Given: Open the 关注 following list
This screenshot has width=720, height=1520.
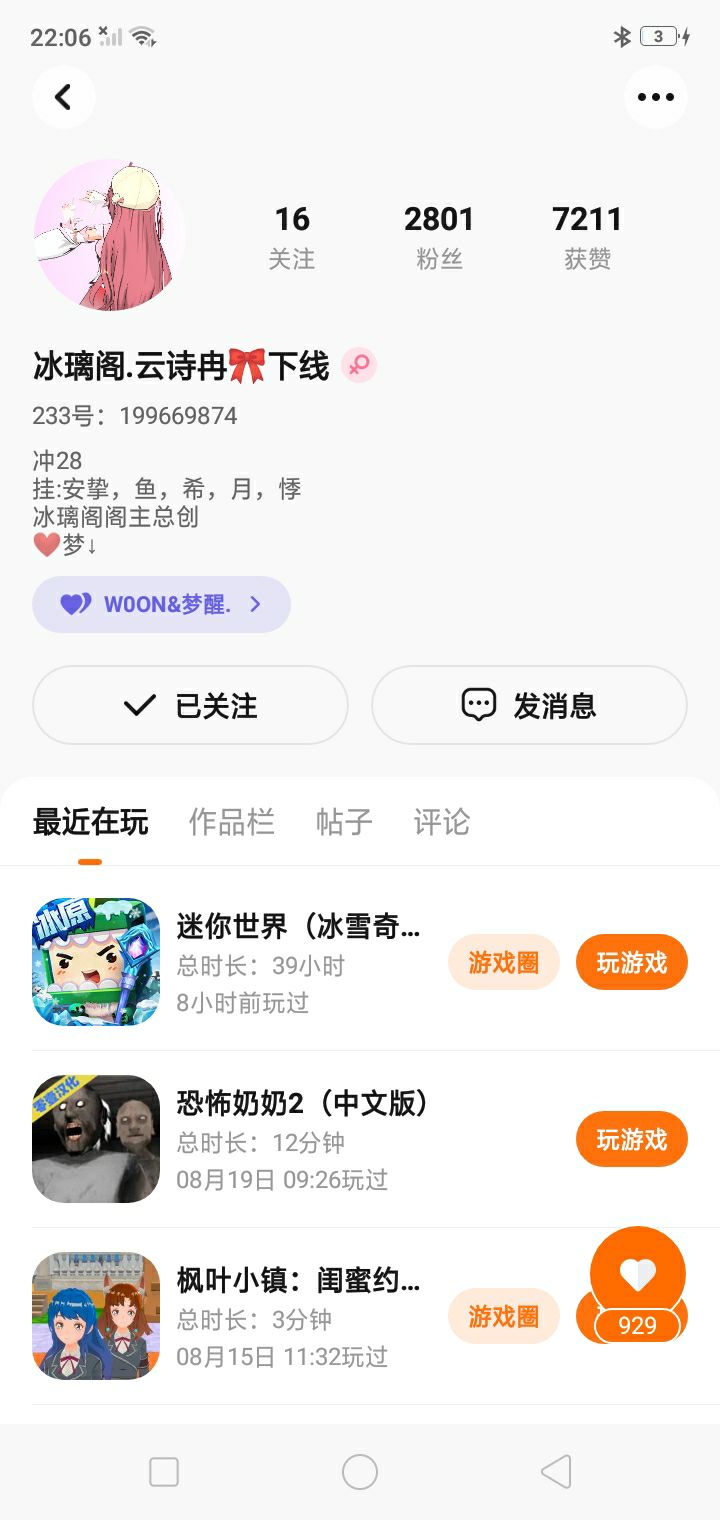Looking at the screenshot, I should pos(292,237).
